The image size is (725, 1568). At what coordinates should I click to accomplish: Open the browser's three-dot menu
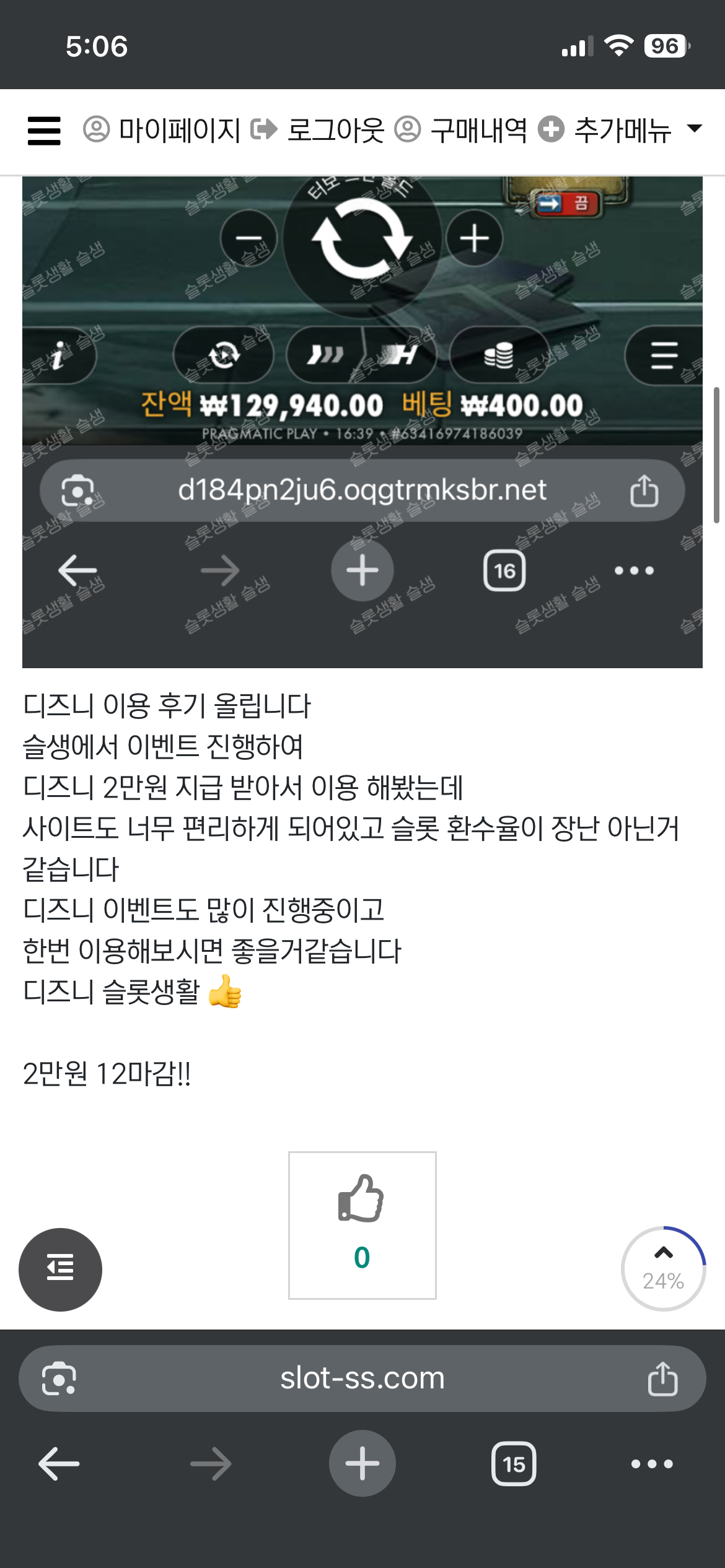(x=652, y=1464)
